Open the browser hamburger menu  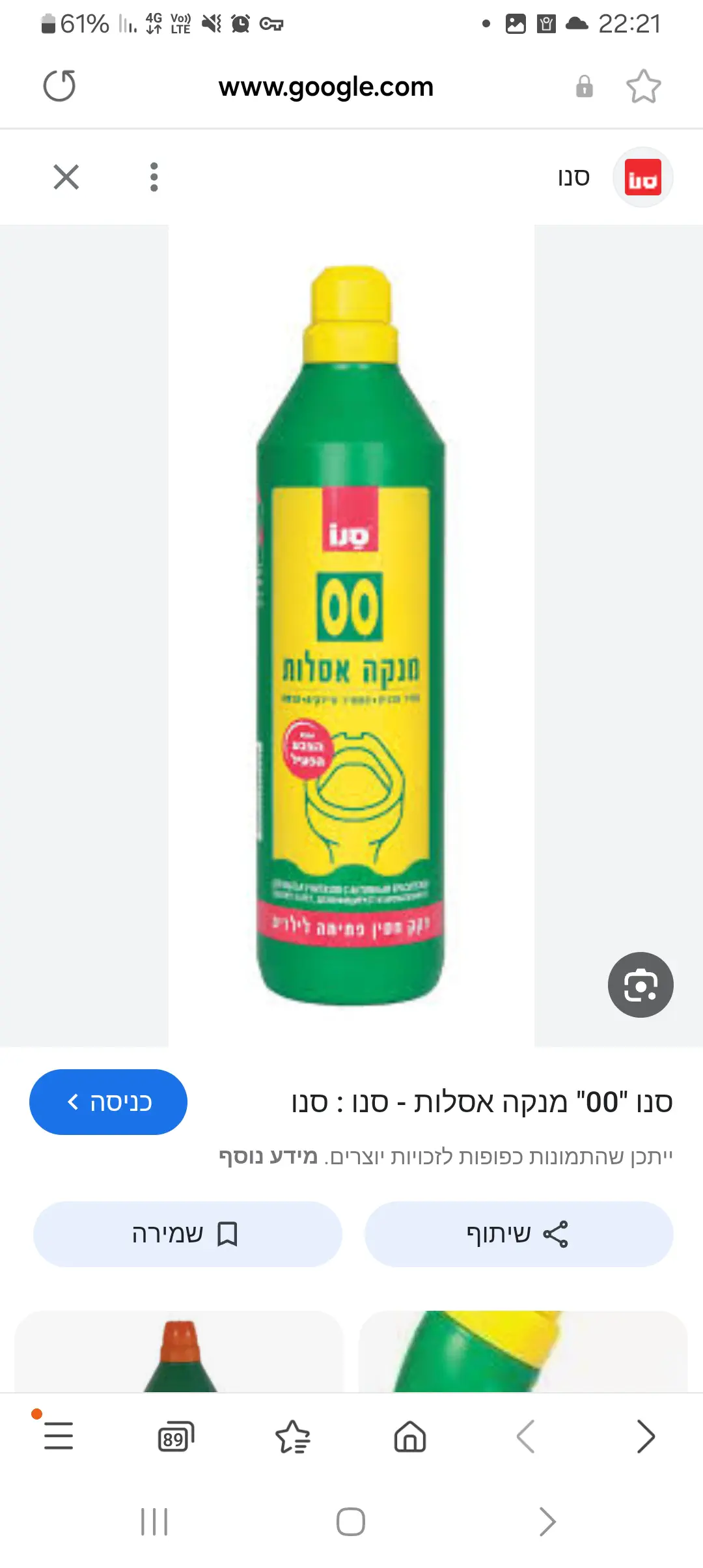point(59,1436)
